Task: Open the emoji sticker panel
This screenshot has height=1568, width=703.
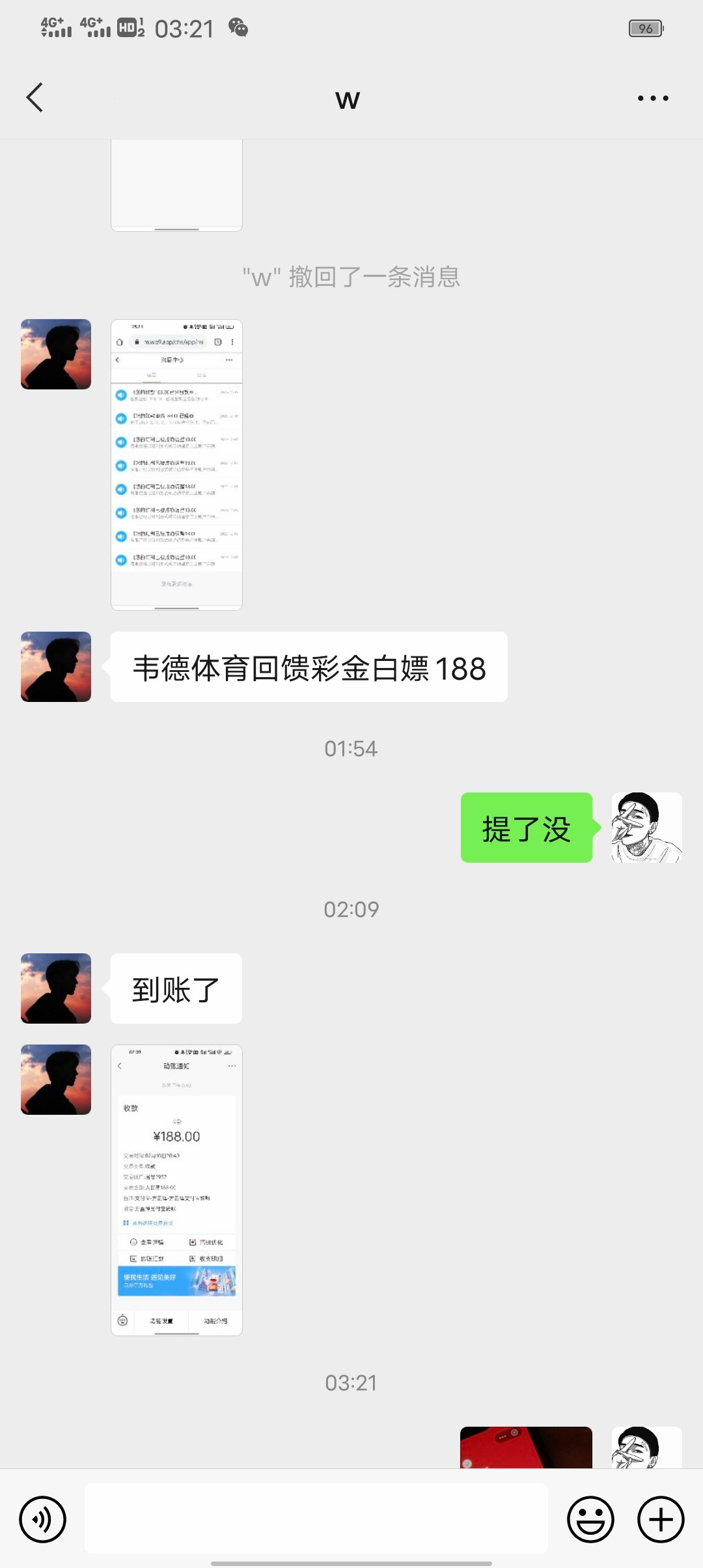Action: tap(590, 1519)
